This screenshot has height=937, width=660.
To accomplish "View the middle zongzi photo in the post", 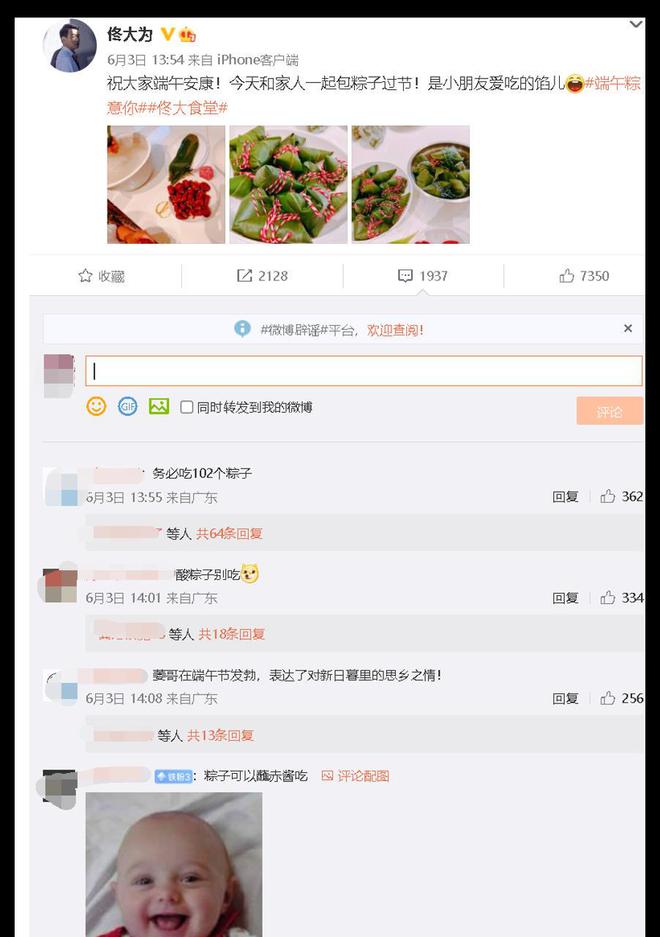I will pos(288,184).
